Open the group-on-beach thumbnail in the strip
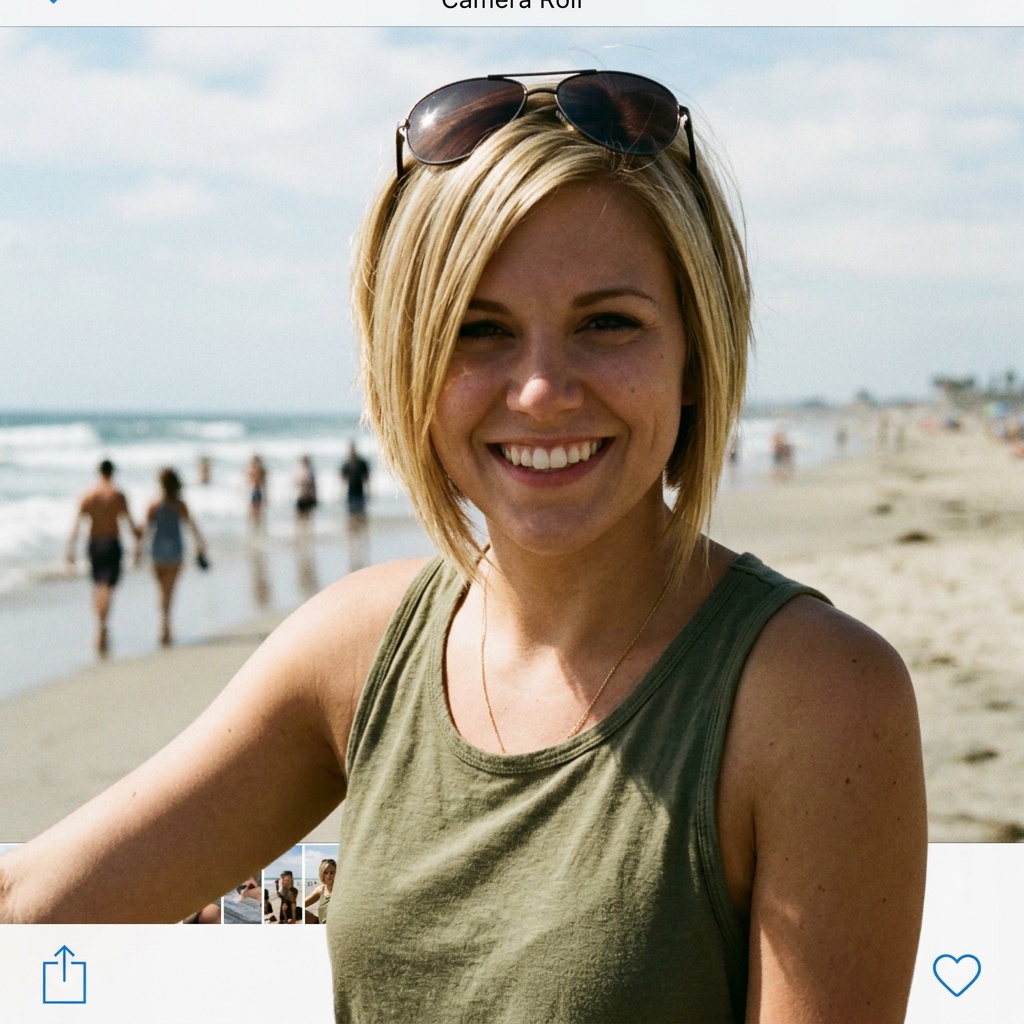The image size is (1024, 1024). click(283, 884)
